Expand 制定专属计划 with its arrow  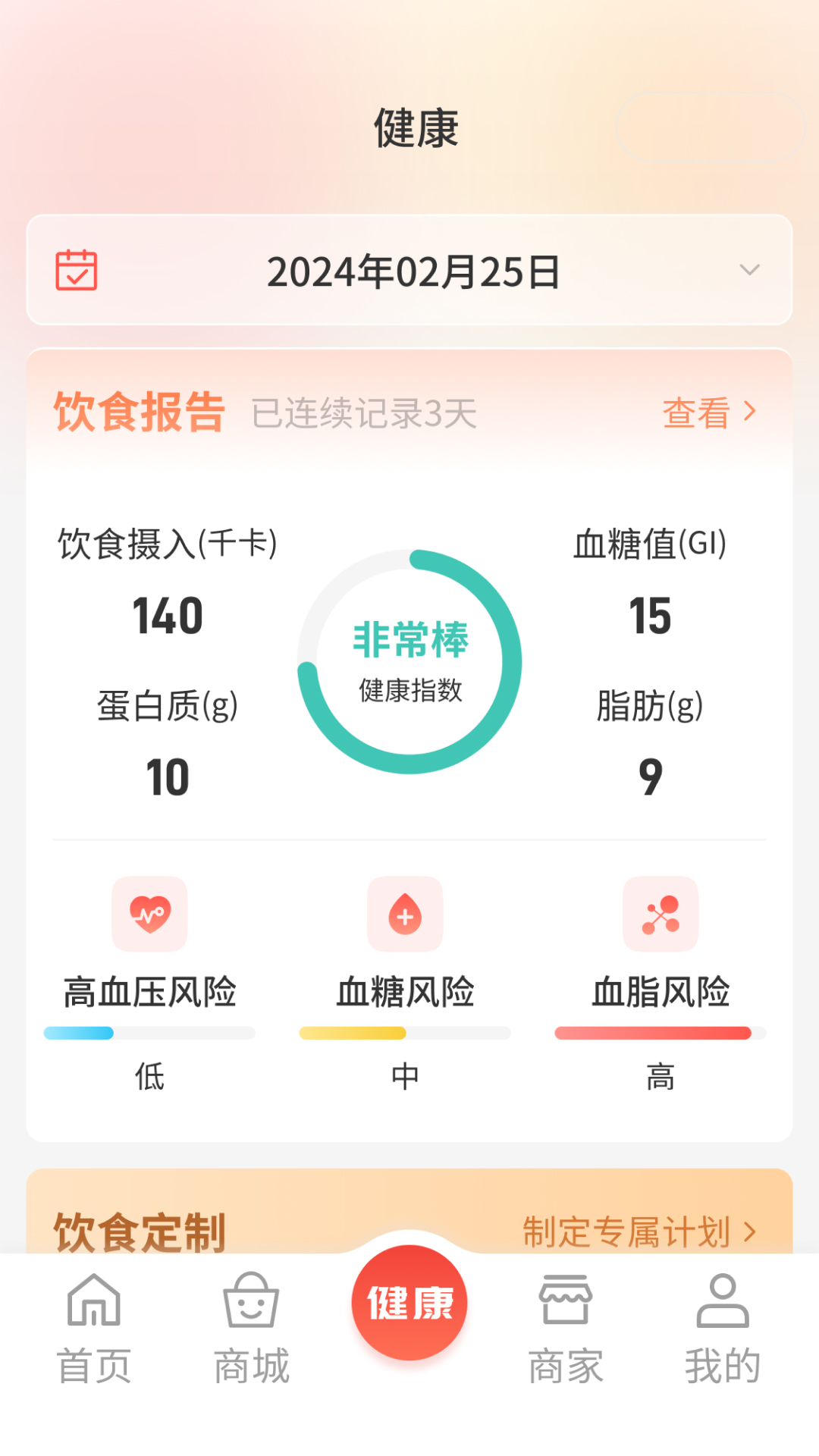(639, 1232)
